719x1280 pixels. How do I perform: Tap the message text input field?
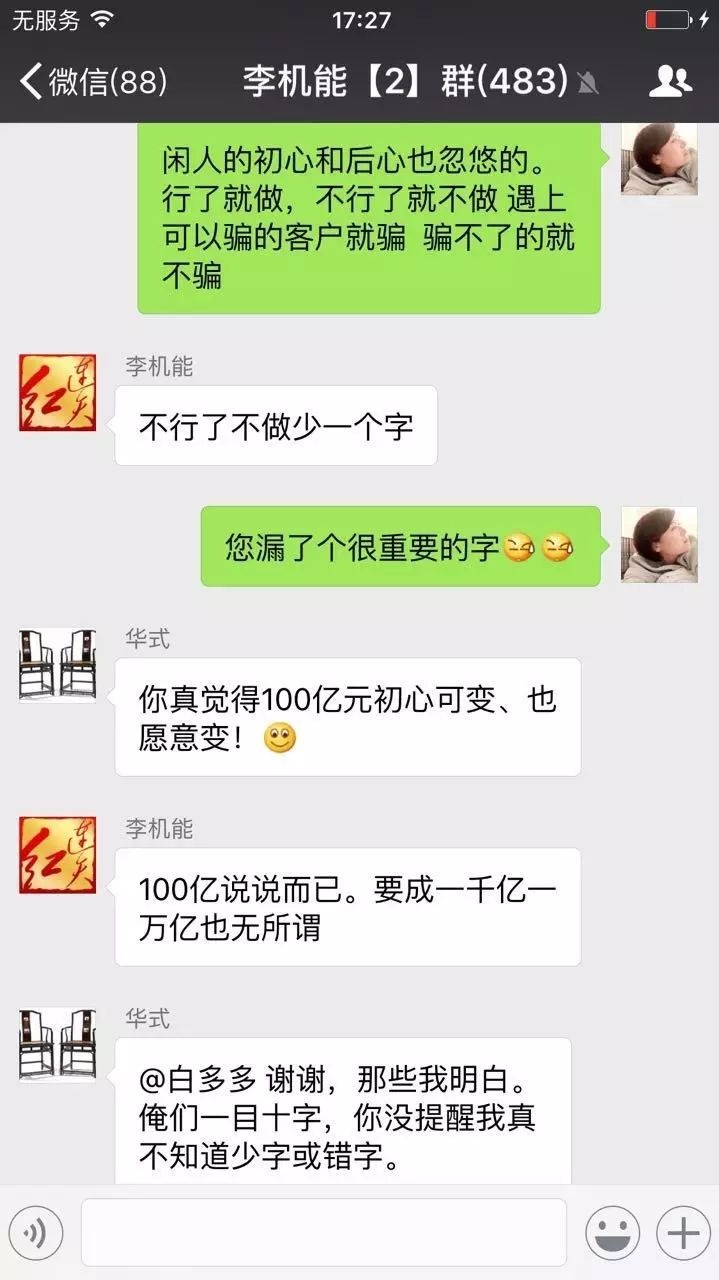(323, 1233)
